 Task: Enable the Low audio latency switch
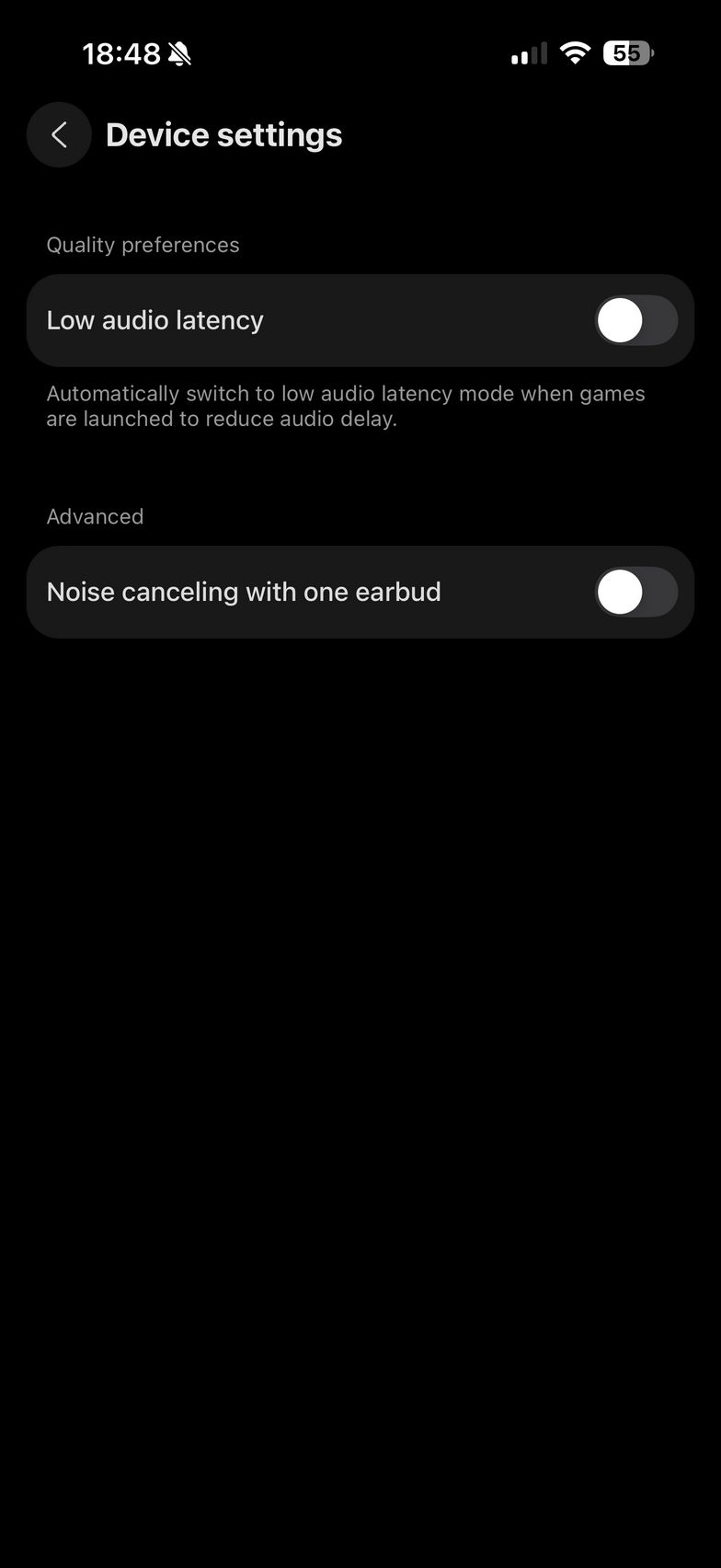click(x=635, y=321)
